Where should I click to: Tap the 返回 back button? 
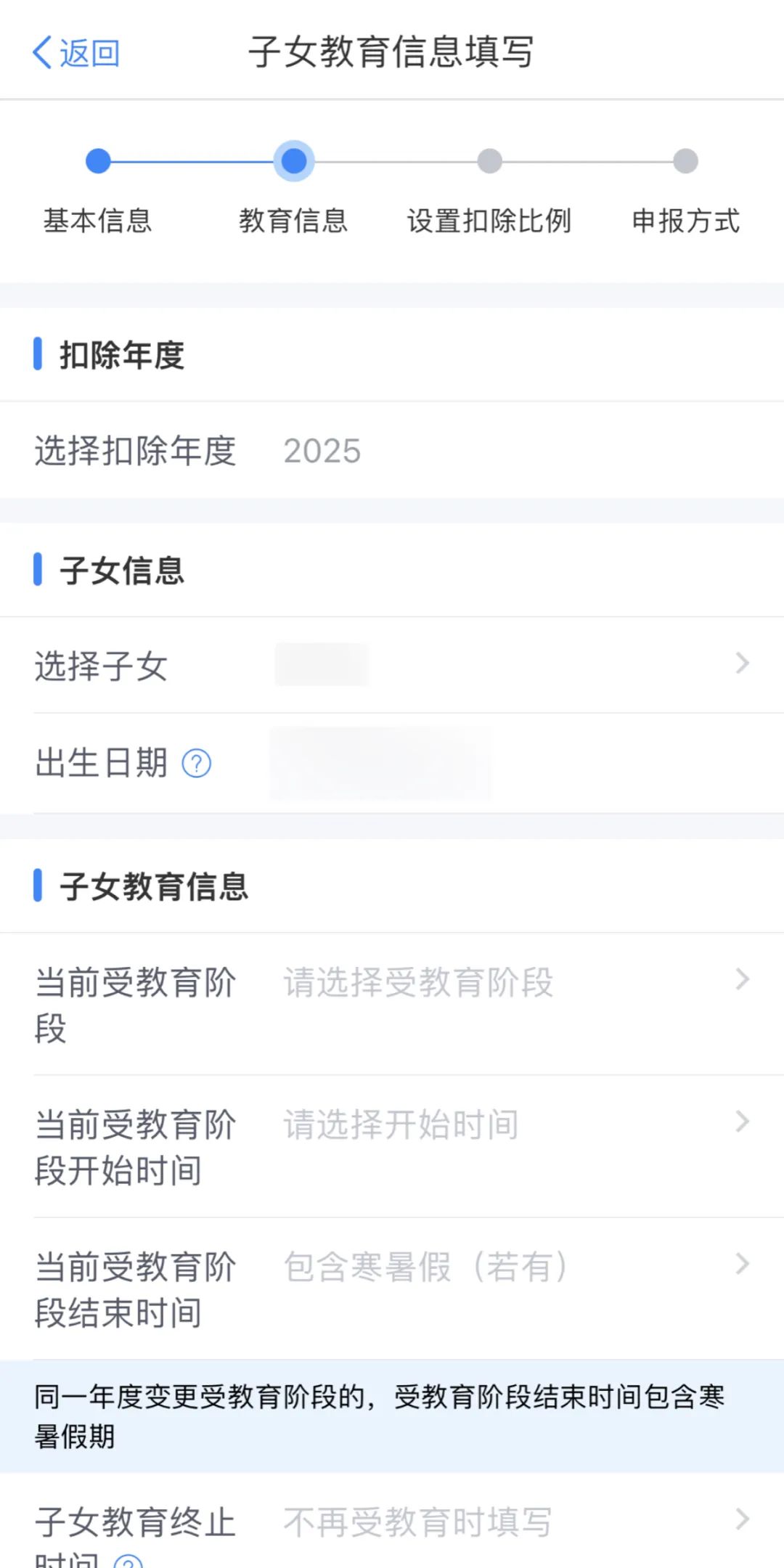click(x=76, y=53)
